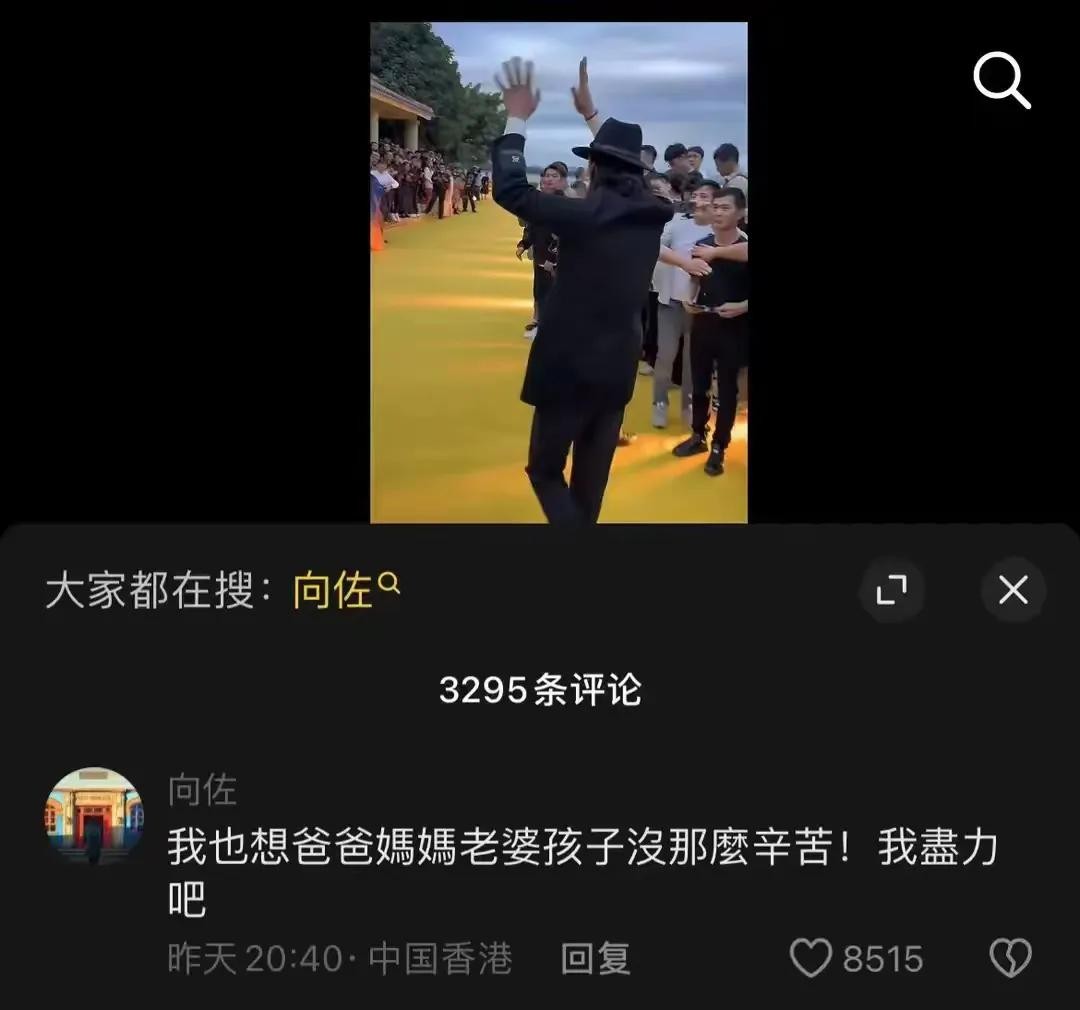Open commenter name 向佐
Viewport: 1080px width, 1010px height.
pos(202,790)
